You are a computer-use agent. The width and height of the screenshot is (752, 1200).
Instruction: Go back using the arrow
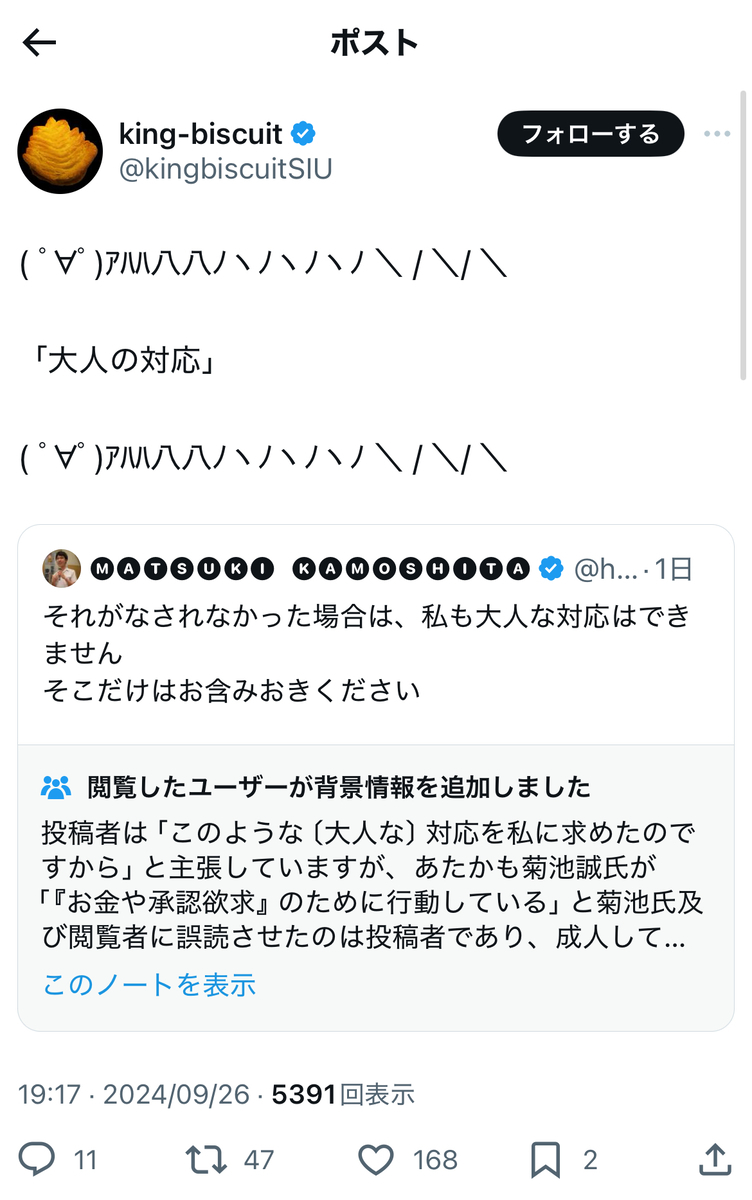[40, 43]
